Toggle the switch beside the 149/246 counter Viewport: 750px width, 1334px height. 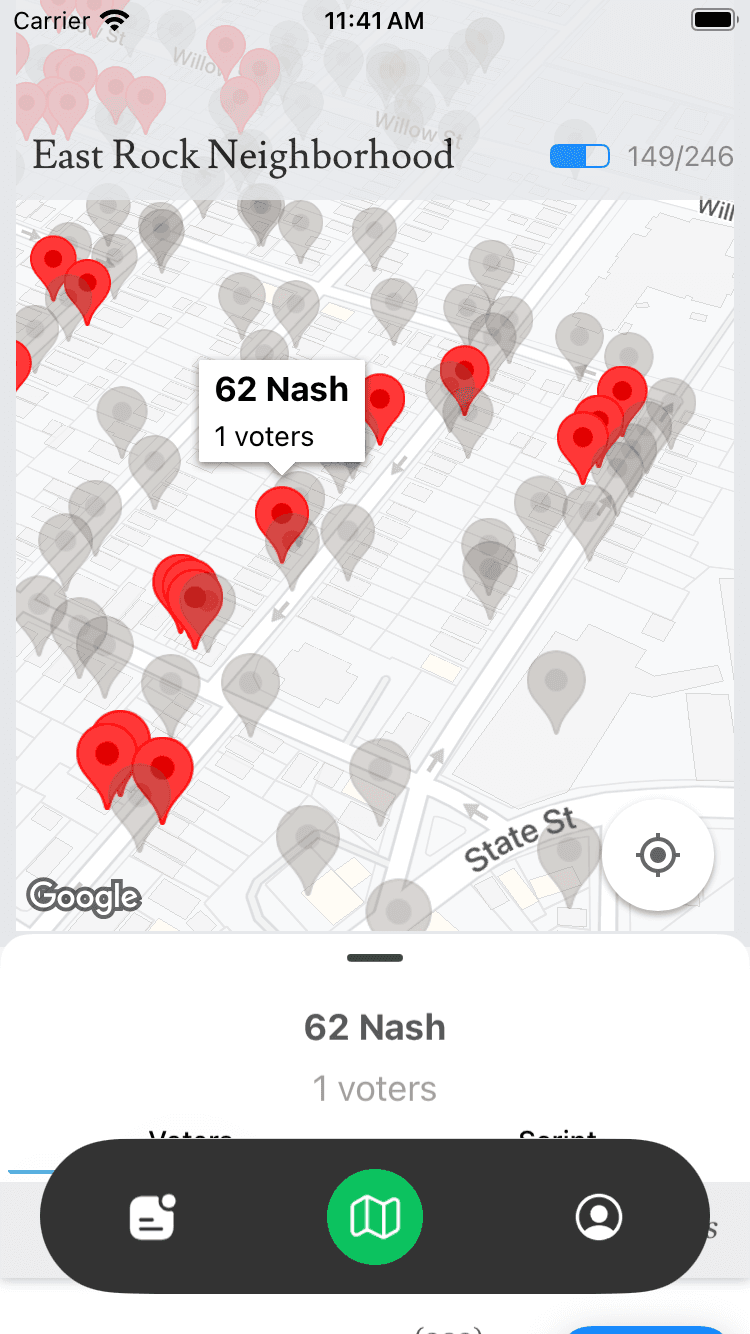point(579,156)
